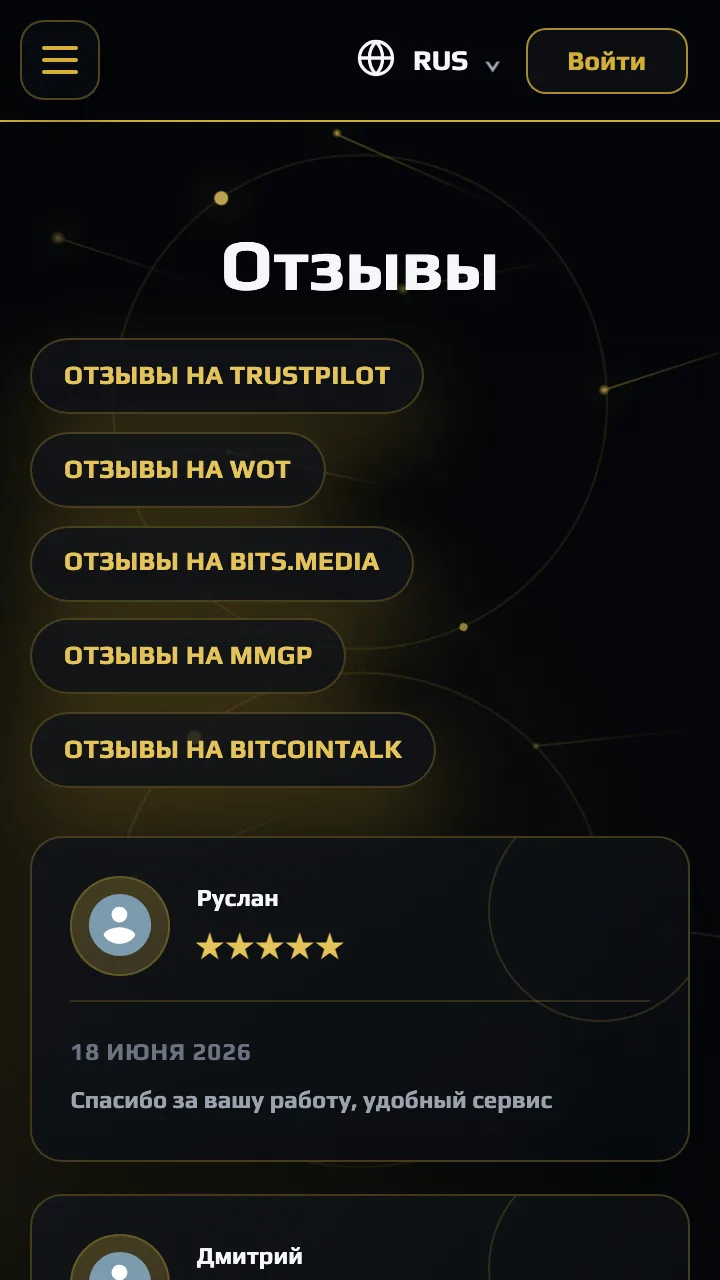The height and width of the screenshot is (1280, 720).
Task: Expand the RUS language dropdown
Action: point(430,60)
